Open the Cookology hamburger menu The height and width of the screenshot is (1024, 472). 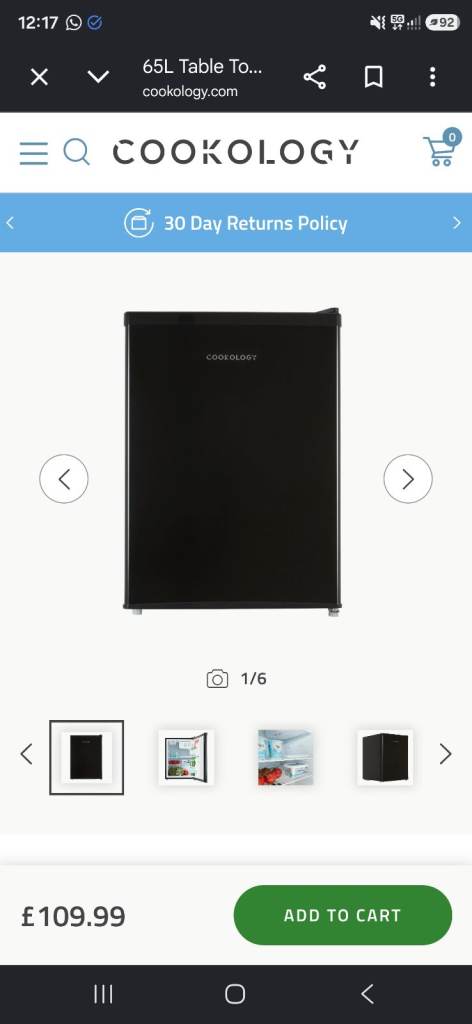(x=33, y=153)
